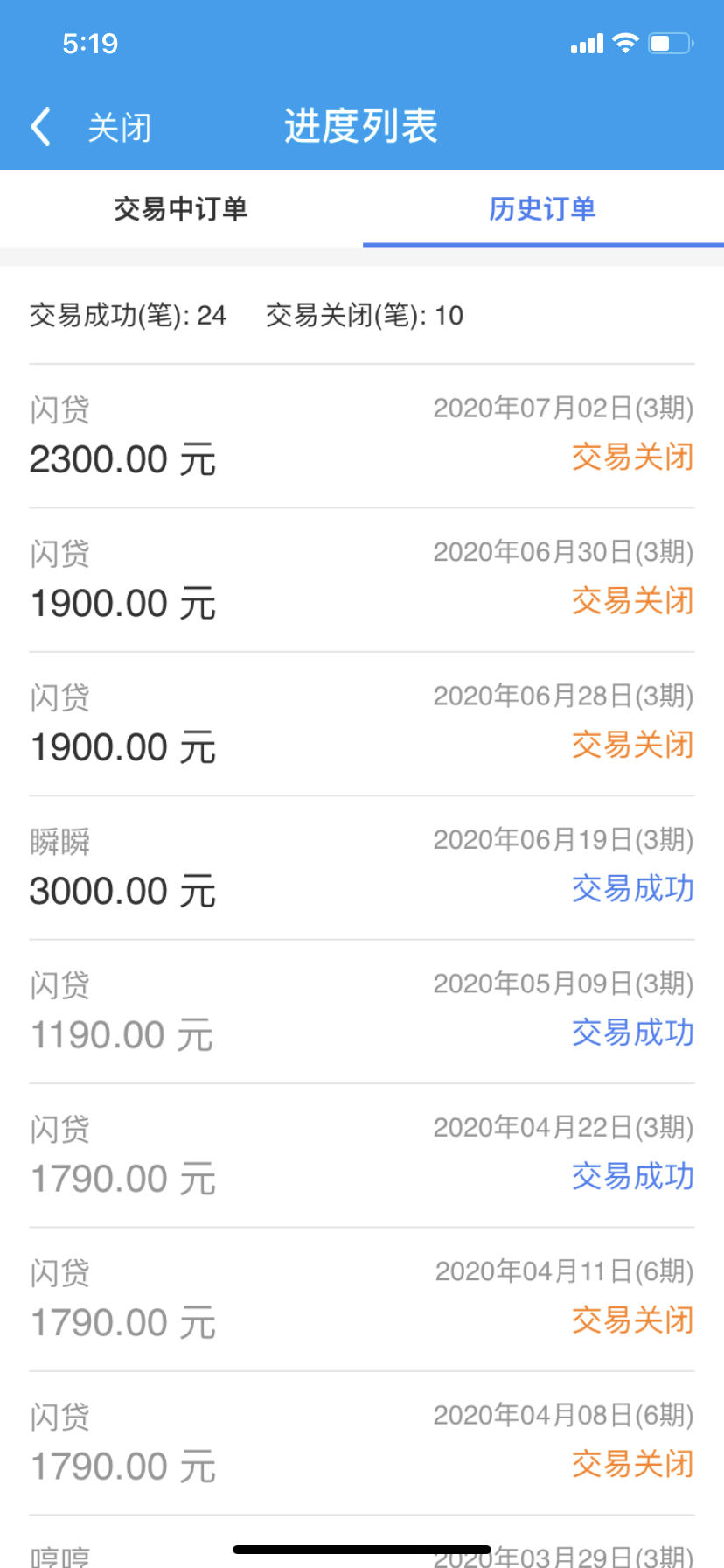Screen dimensions: 724x1568
Task: View the 1190.00 元 order from 05月09日
Action: coord(362,1011)
